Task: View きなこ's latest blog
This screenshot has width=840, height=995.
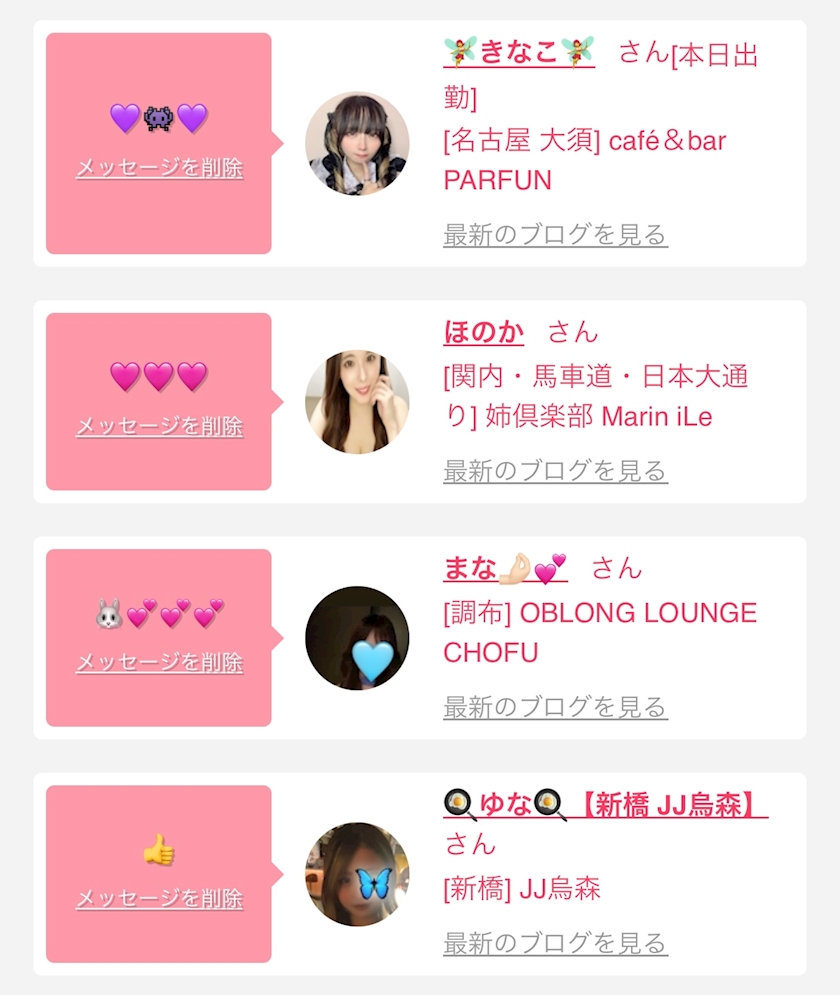Action: 555,235
